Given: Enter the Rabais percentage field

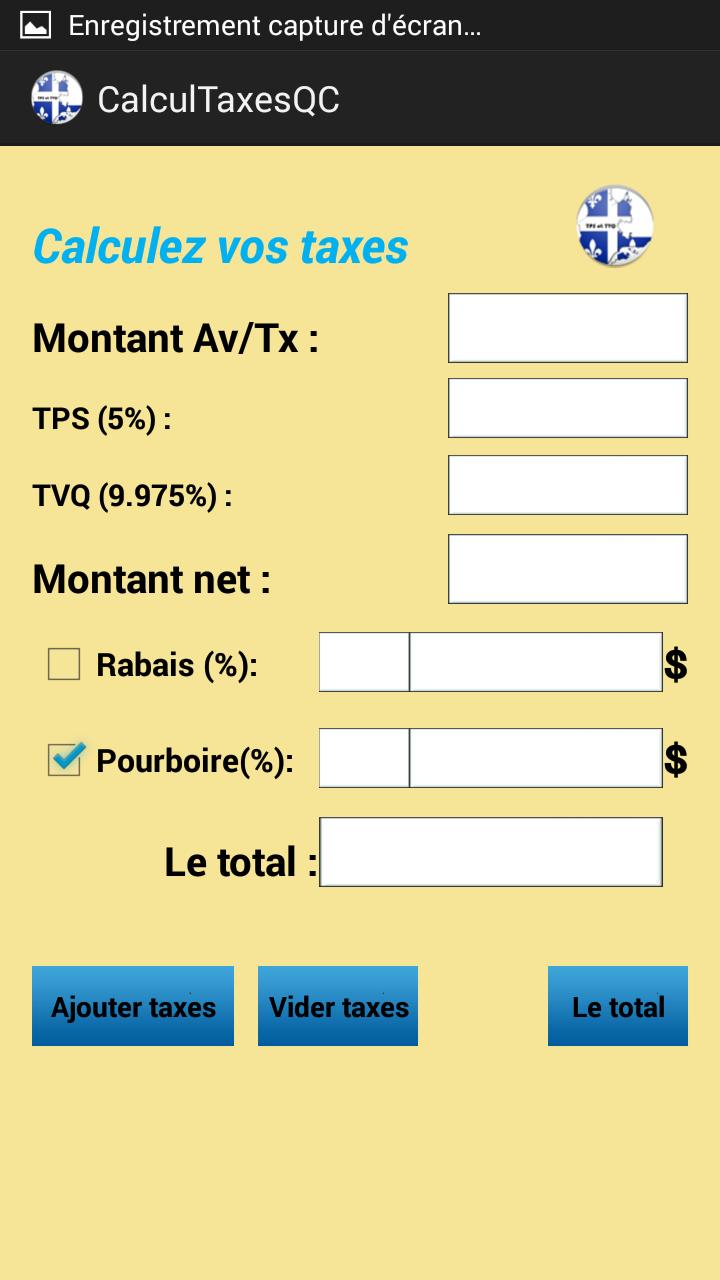Looking at the screenshot, I should pos(364,662).
